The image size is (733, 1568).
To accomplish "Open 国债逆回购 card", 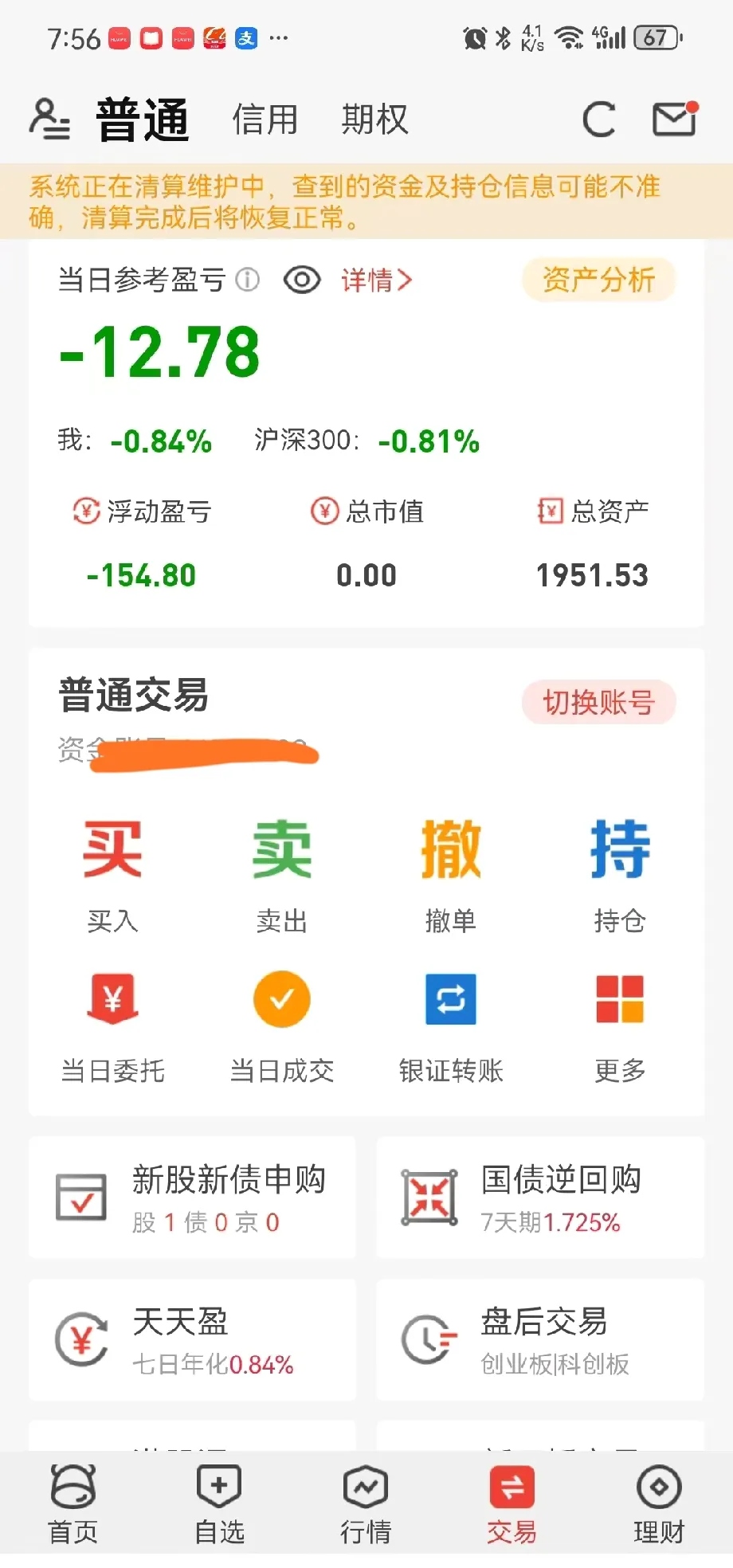I will [540, 1198].
